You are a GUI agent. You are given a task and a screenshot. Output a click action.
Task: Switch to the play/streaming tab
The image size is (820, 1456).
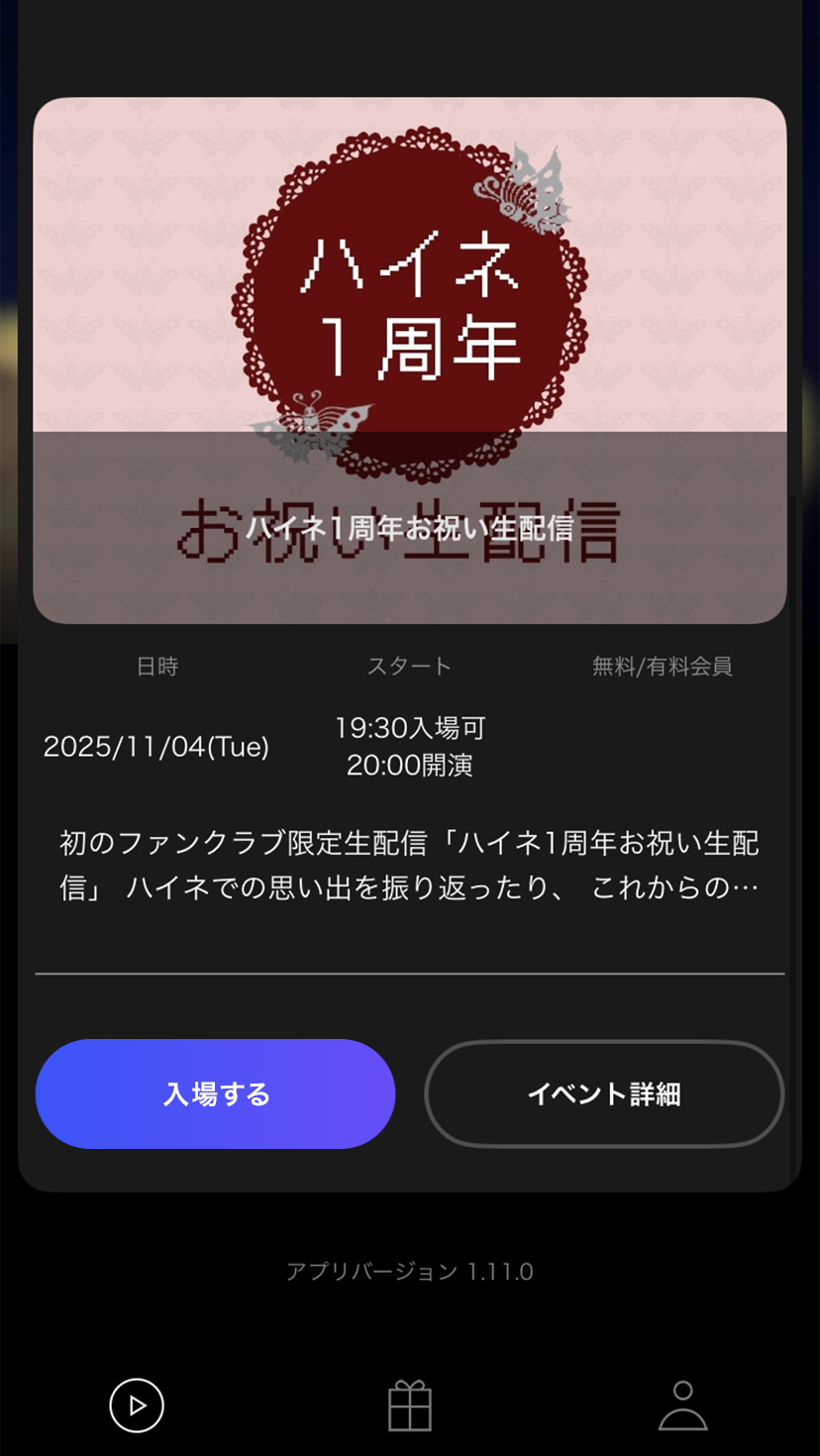point(137,1404)
